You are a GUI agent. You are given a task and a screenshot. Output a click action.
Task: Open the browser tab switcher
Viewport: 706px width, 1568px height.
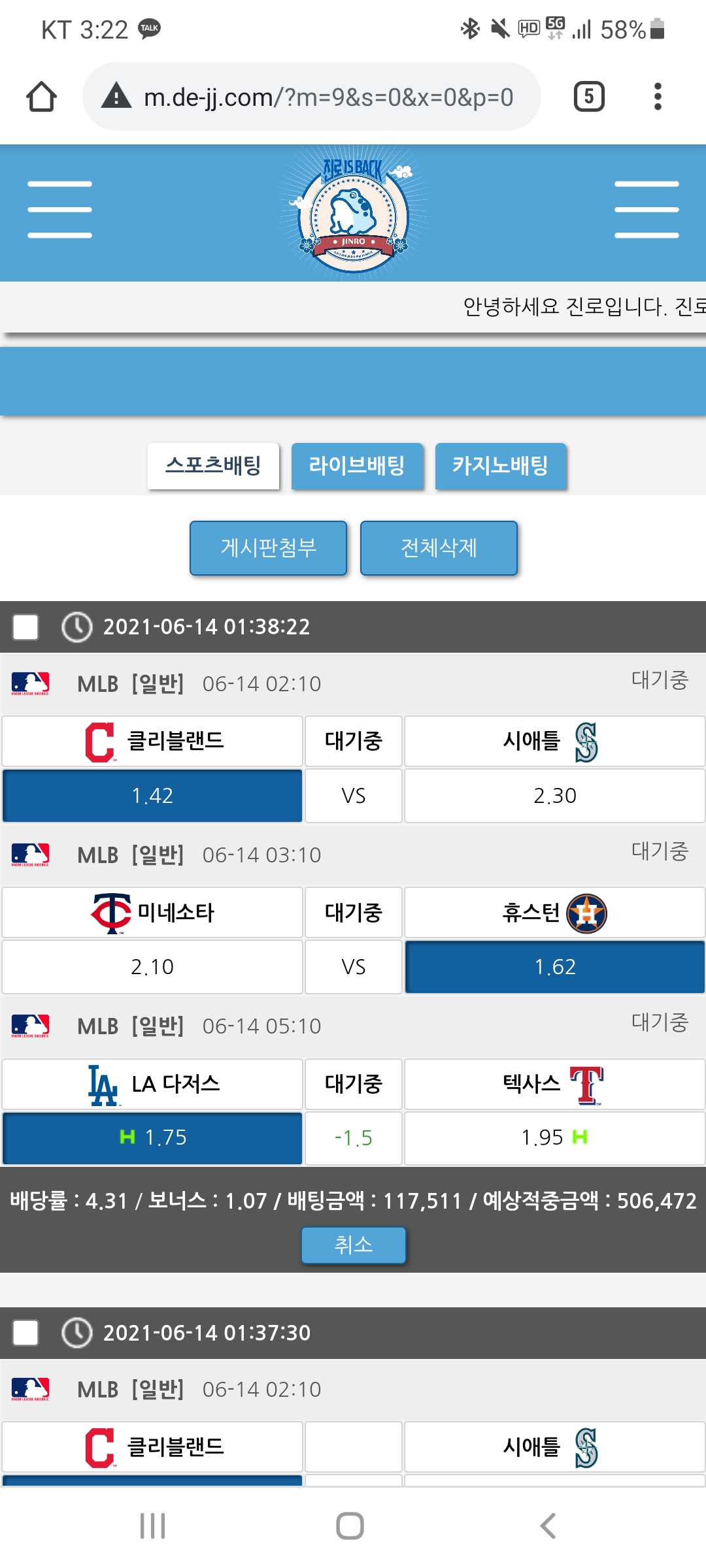click(588, 97)
